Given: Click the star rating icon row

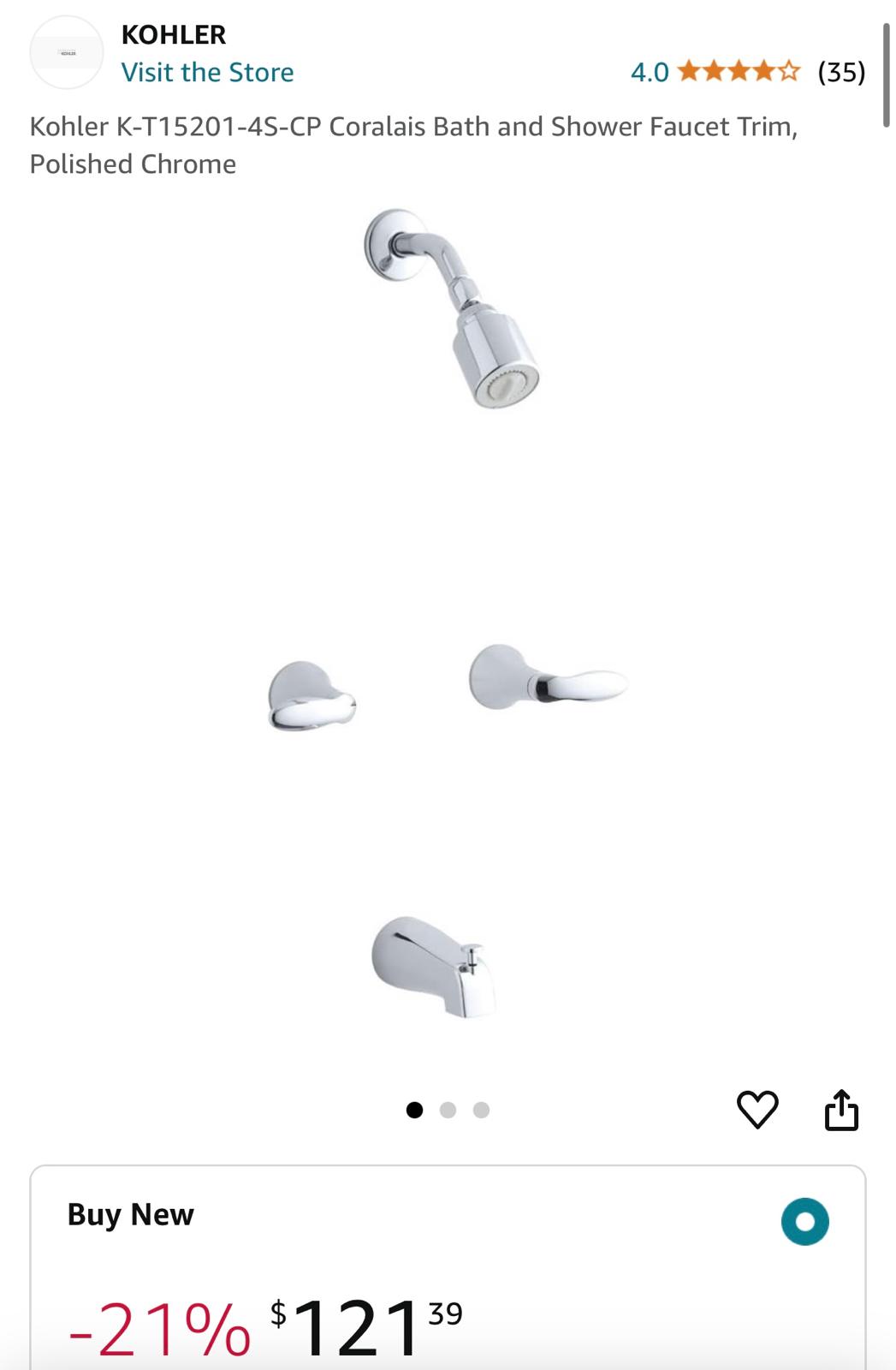Looking at the screenshot, I should point(738,72).
